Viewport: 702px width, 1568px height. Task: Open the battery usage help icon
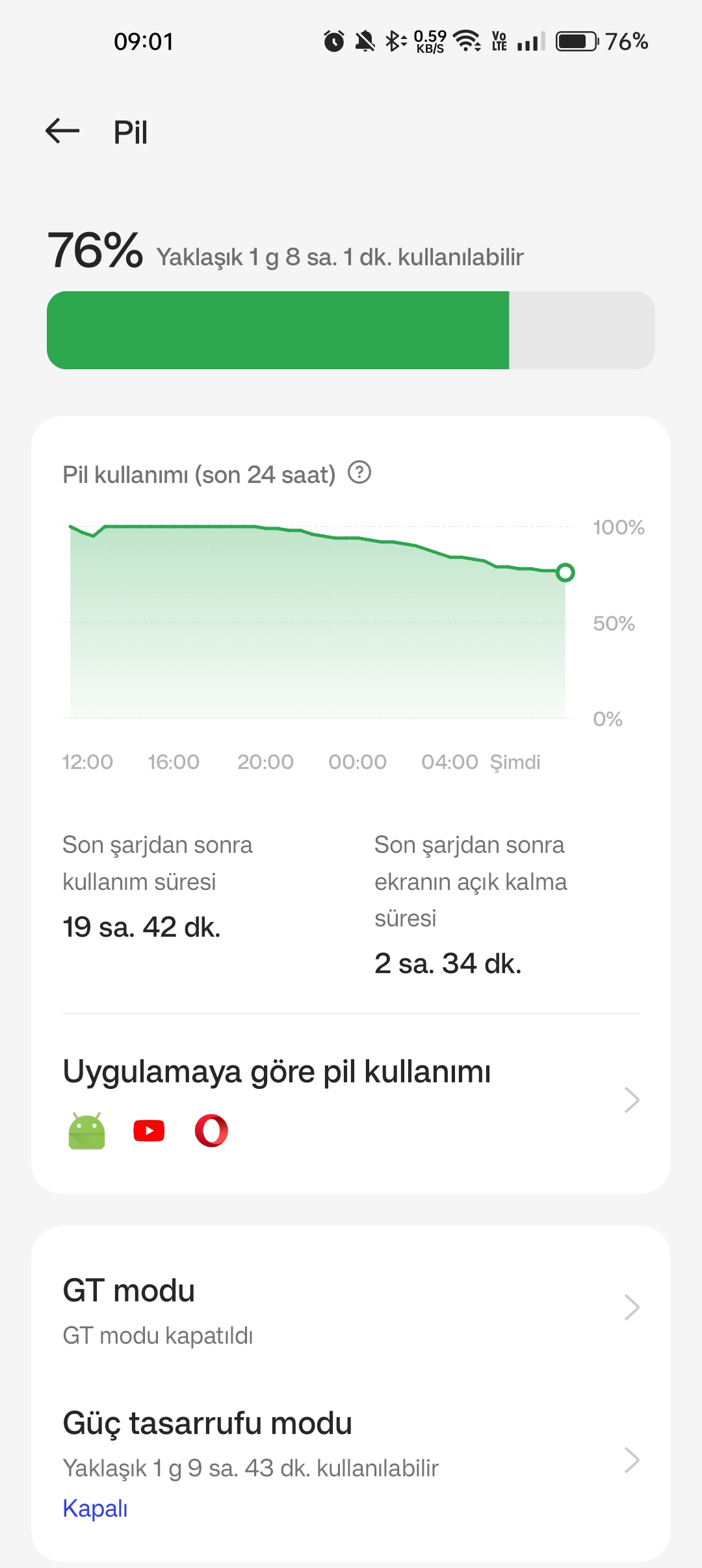tap(359, 473)
